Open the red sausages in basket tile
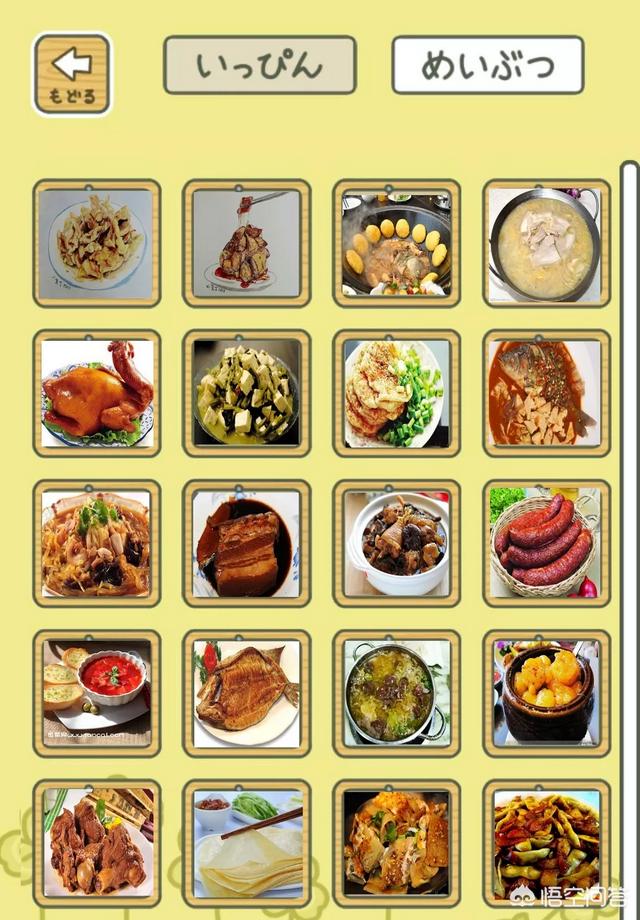Image resolution: width=640 pixels, height=920 pixels. 546,543
